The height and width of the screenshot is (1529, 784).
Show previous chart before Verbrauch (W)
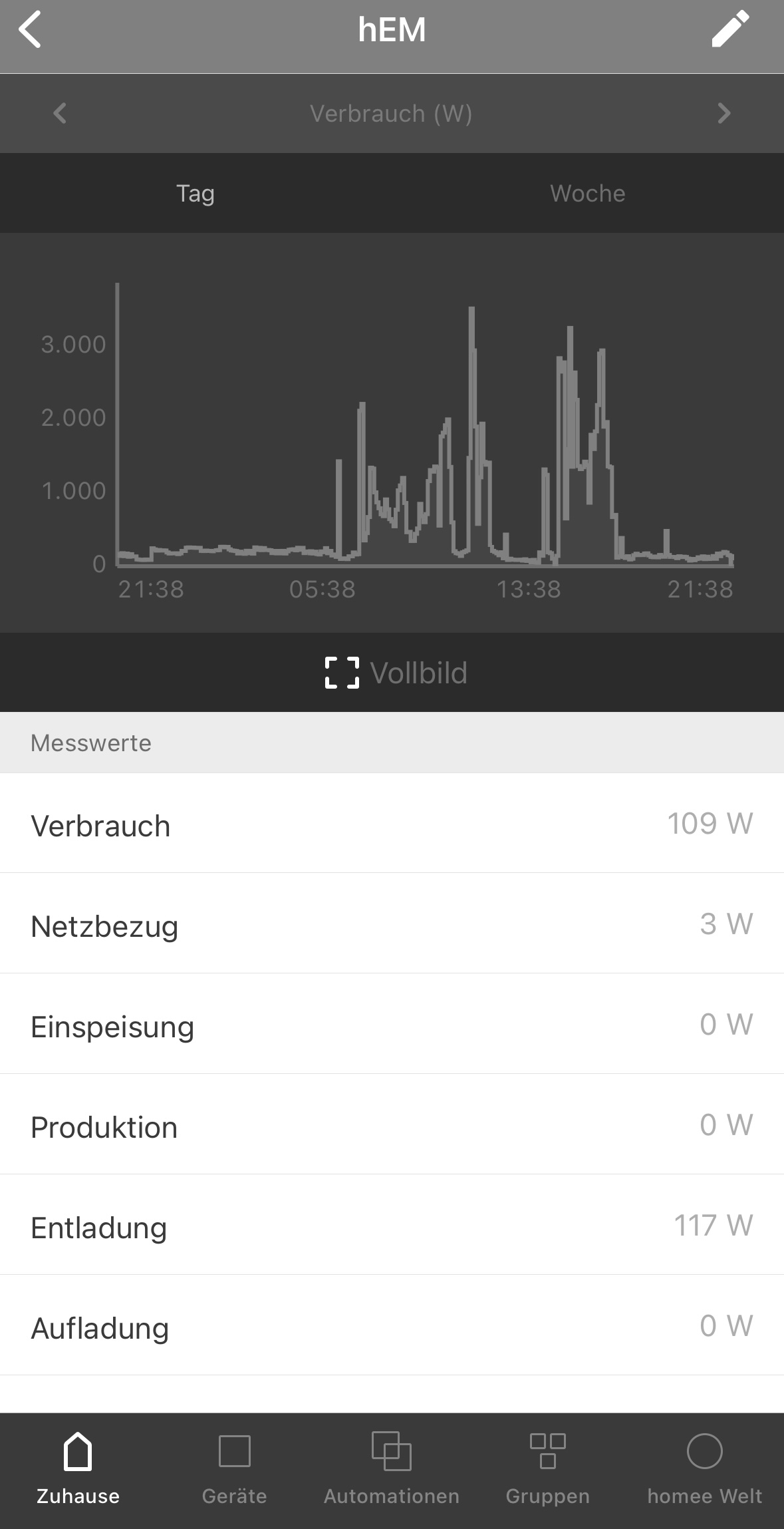coord(60,113)
